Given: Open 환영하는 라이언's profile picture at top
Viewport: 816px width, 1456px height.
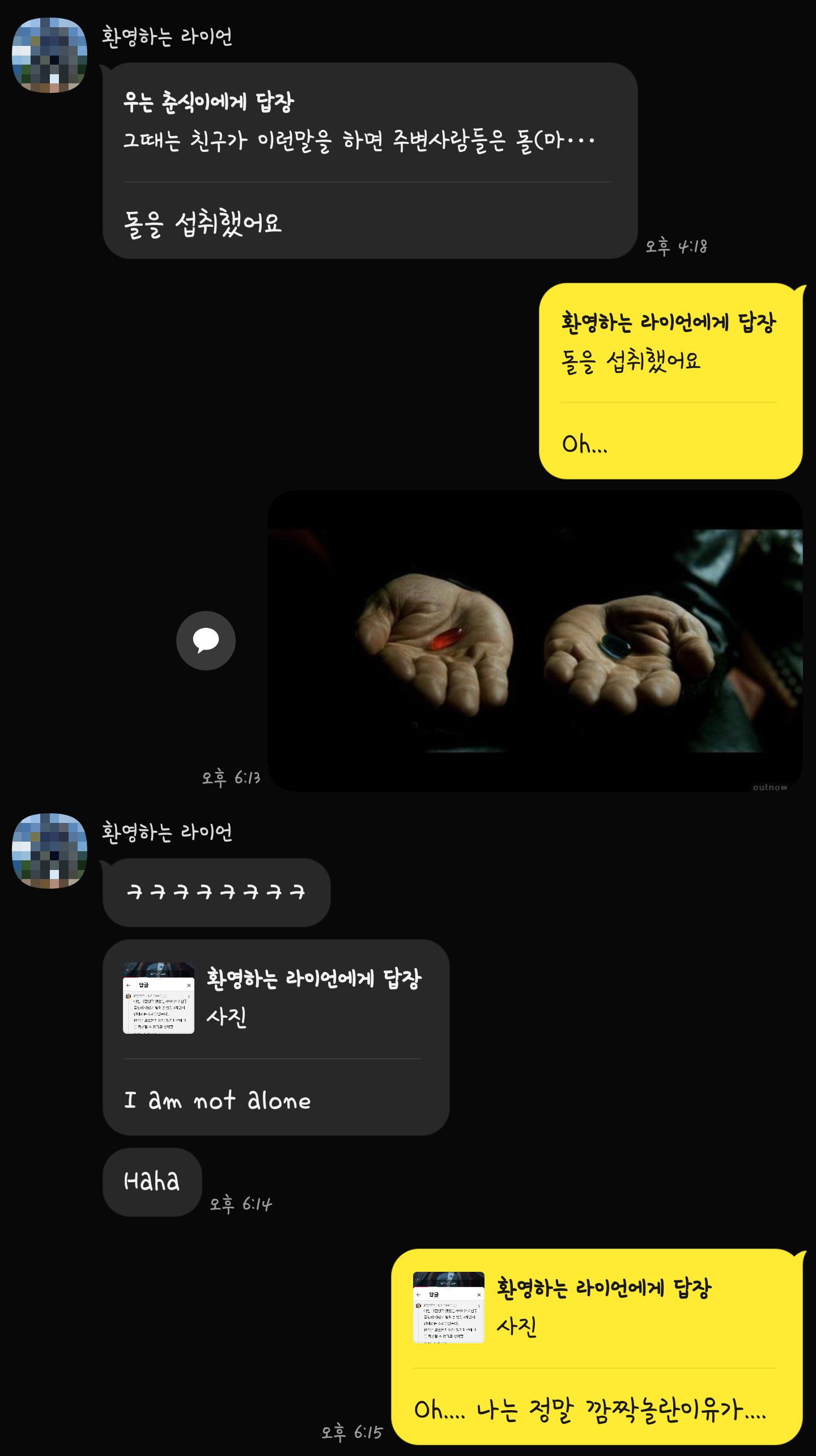Looking at the screenshot, I should pyautogui.click(x=50, y=55).
